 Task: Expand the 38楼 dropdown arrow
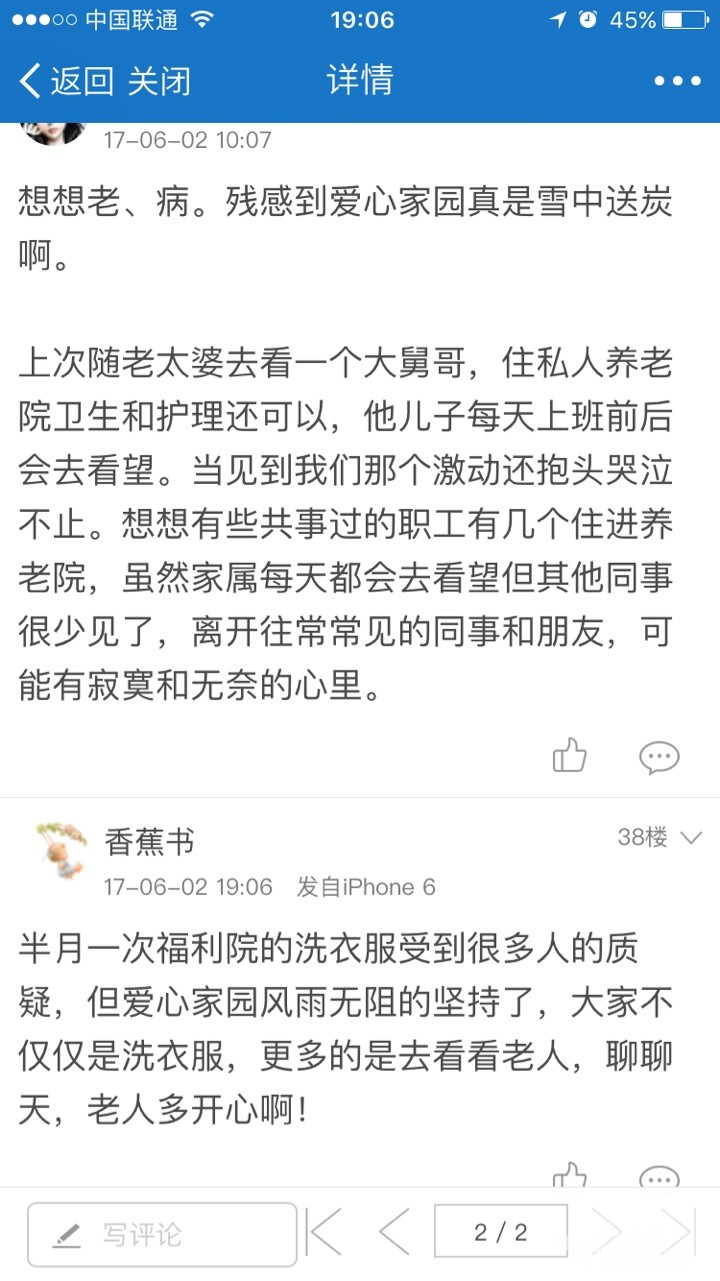coord(691,838)
